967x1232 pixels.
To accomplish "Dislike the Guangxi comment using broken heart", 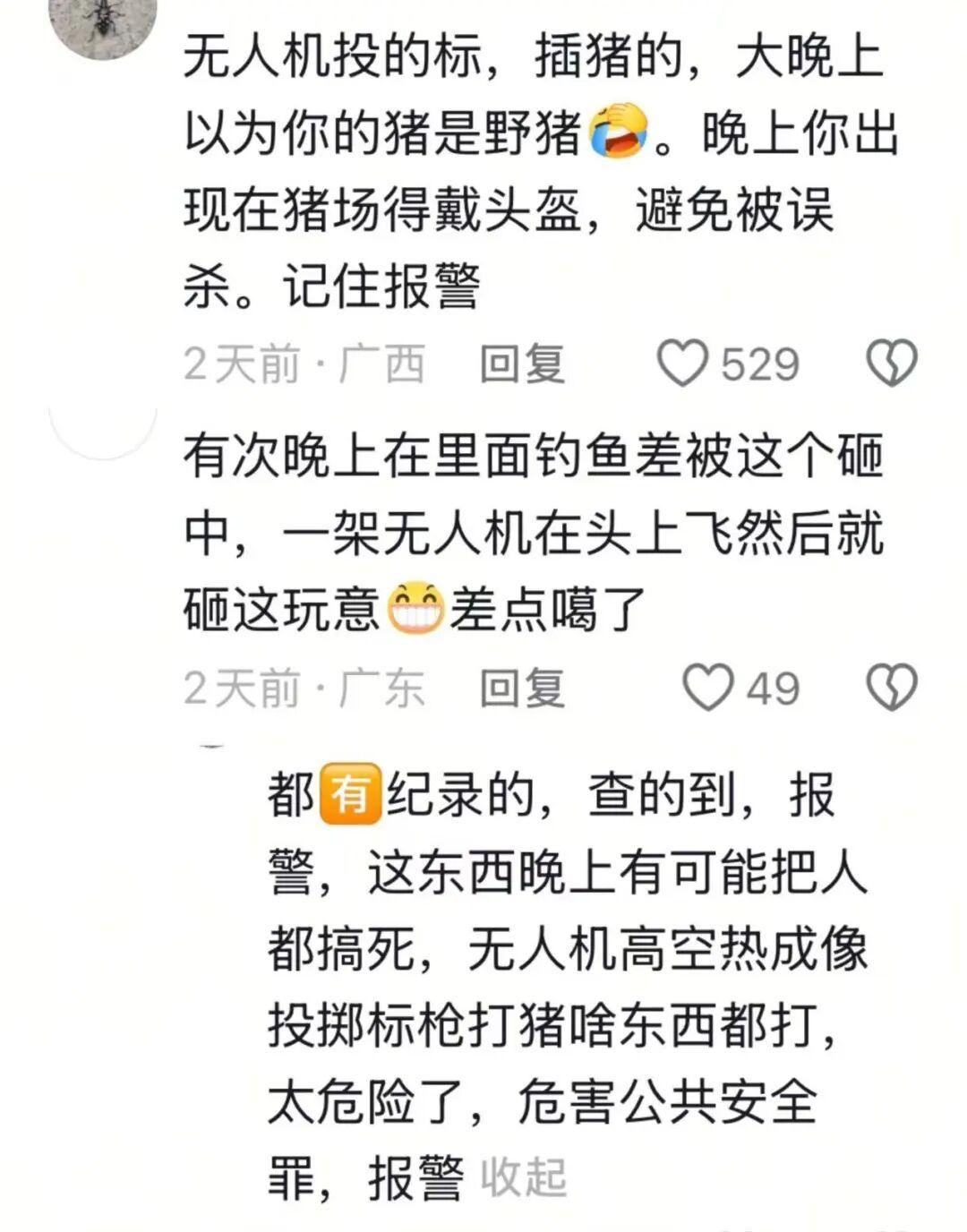I will pos(892,364).
